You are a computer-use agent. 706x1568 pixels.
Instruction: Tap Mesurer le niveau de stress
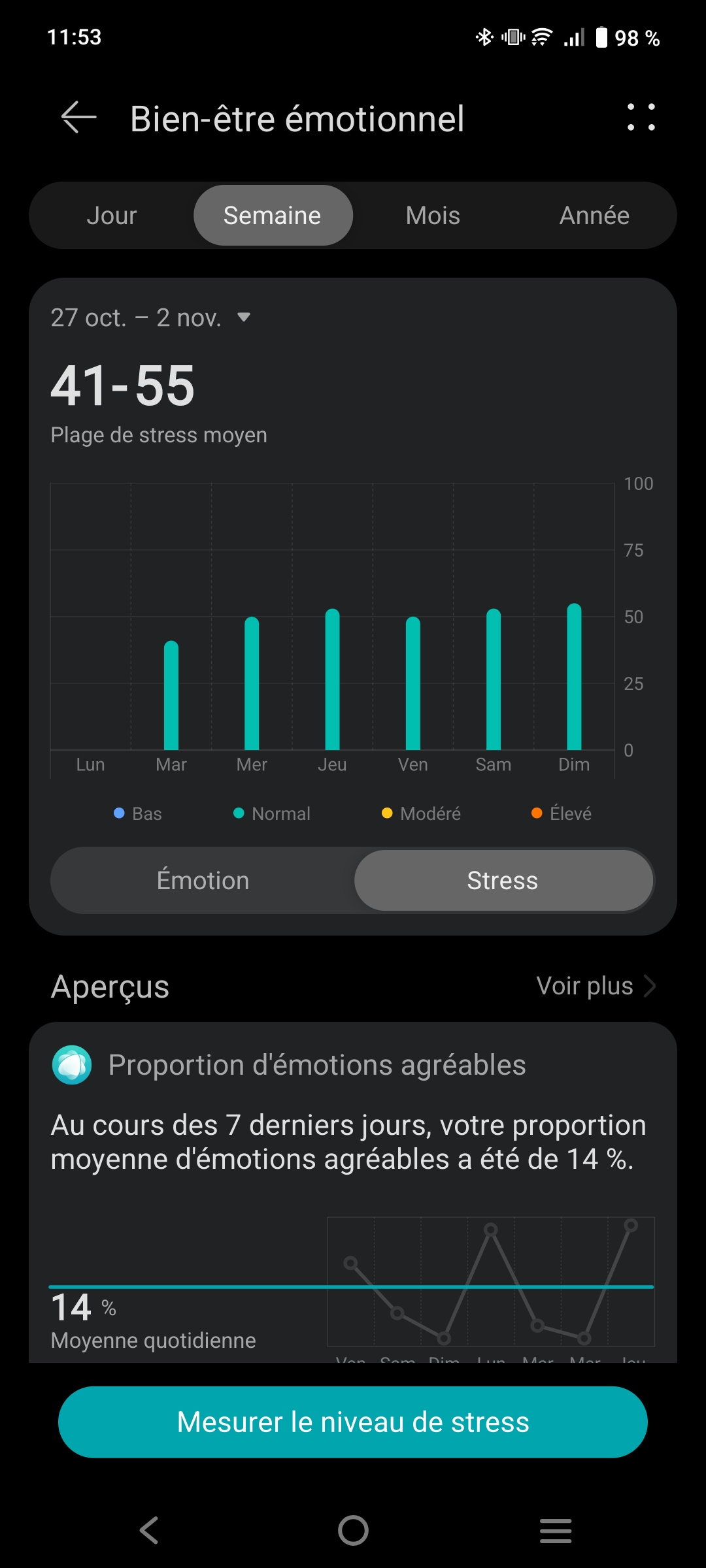[353, 1422]
